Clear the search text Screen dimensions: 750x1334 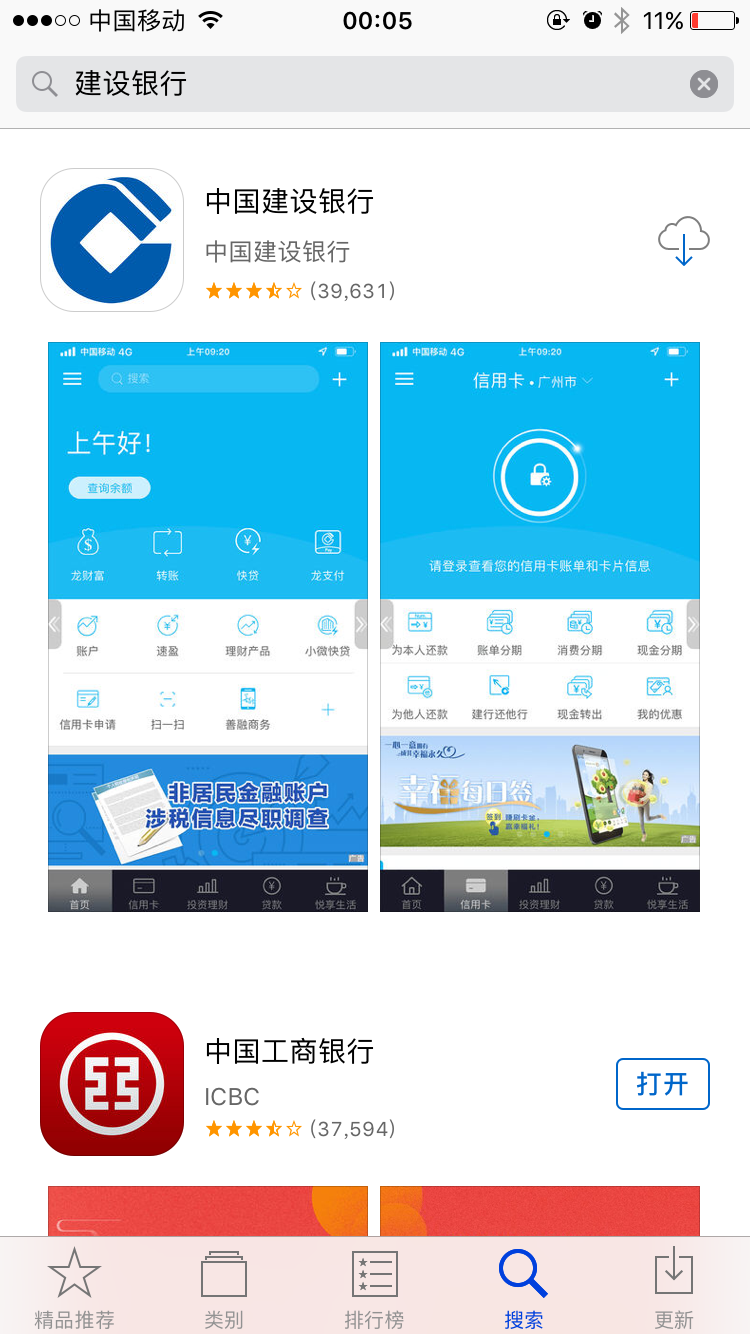pyautogui.click(x=704, y=84)
